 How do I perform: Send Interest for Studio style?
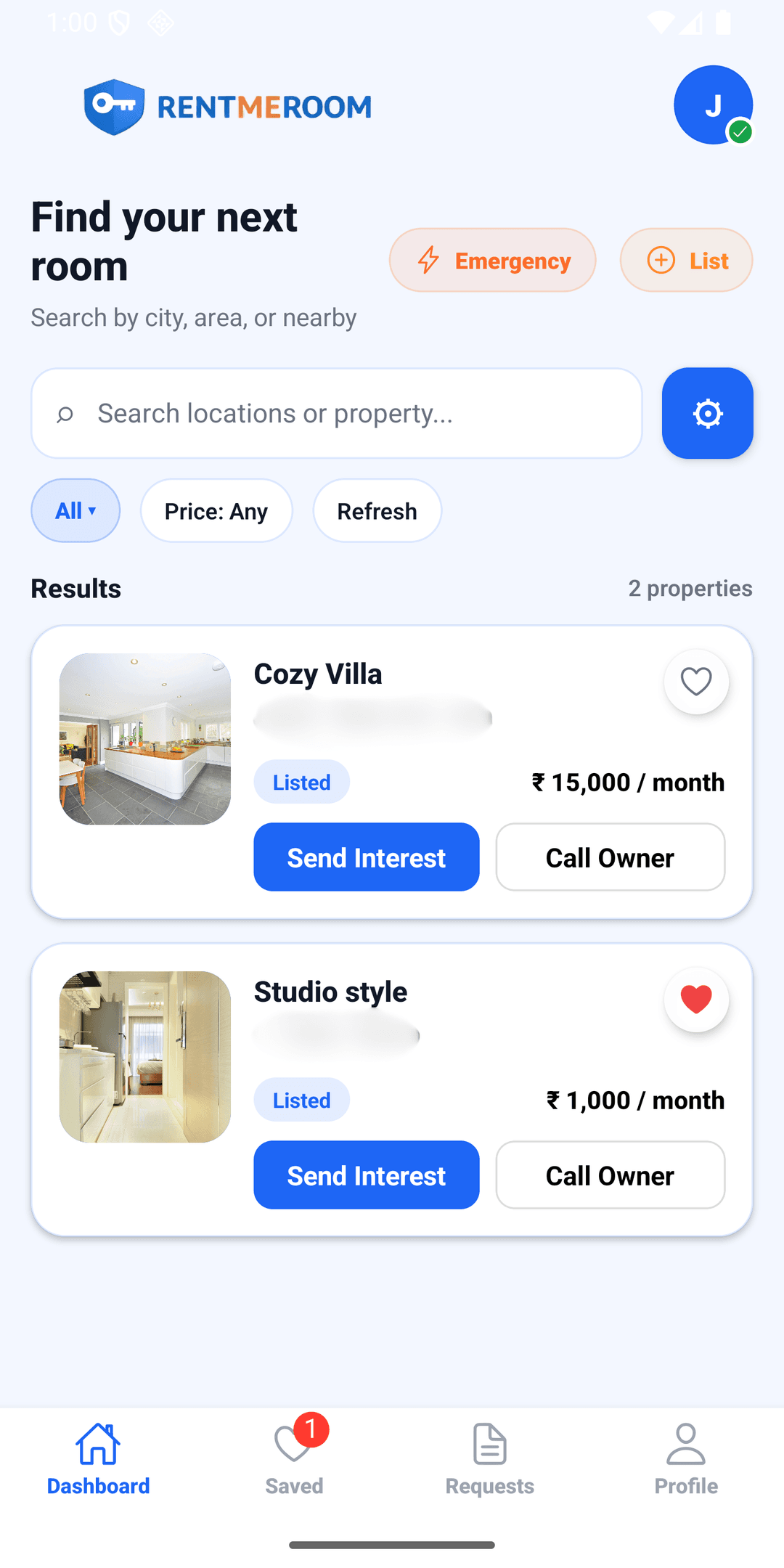click(x=366, y=1175)
